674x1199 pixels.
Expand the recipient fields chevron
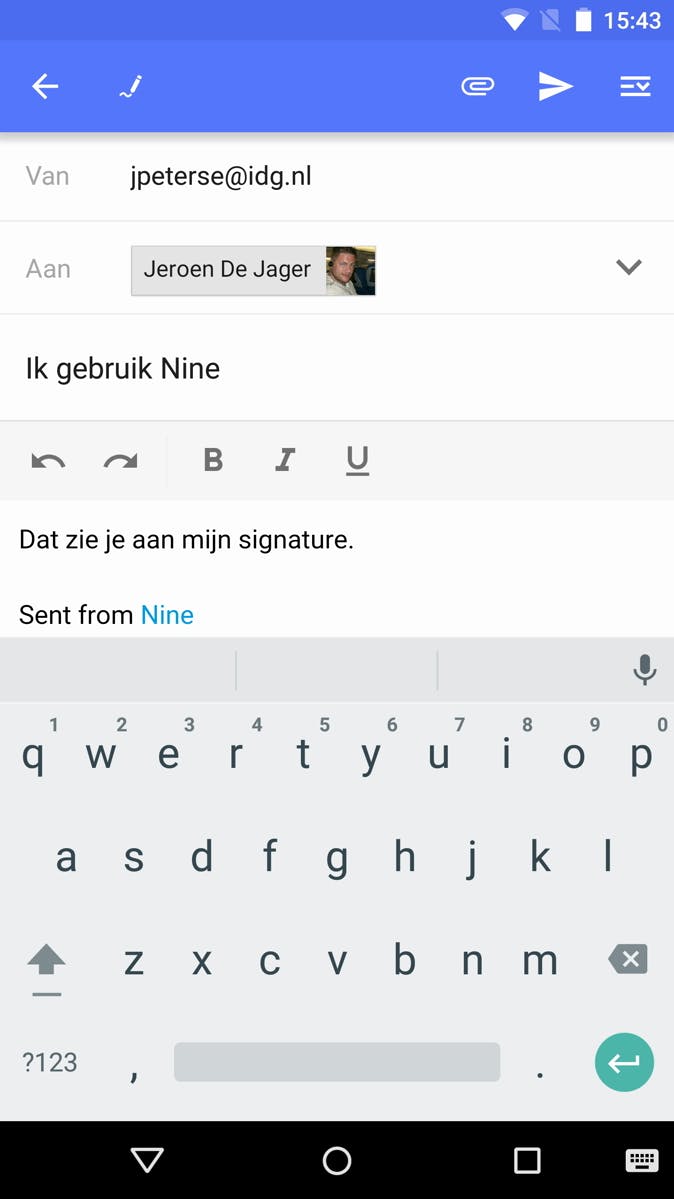pyautogui.click(x=628, y=267)
